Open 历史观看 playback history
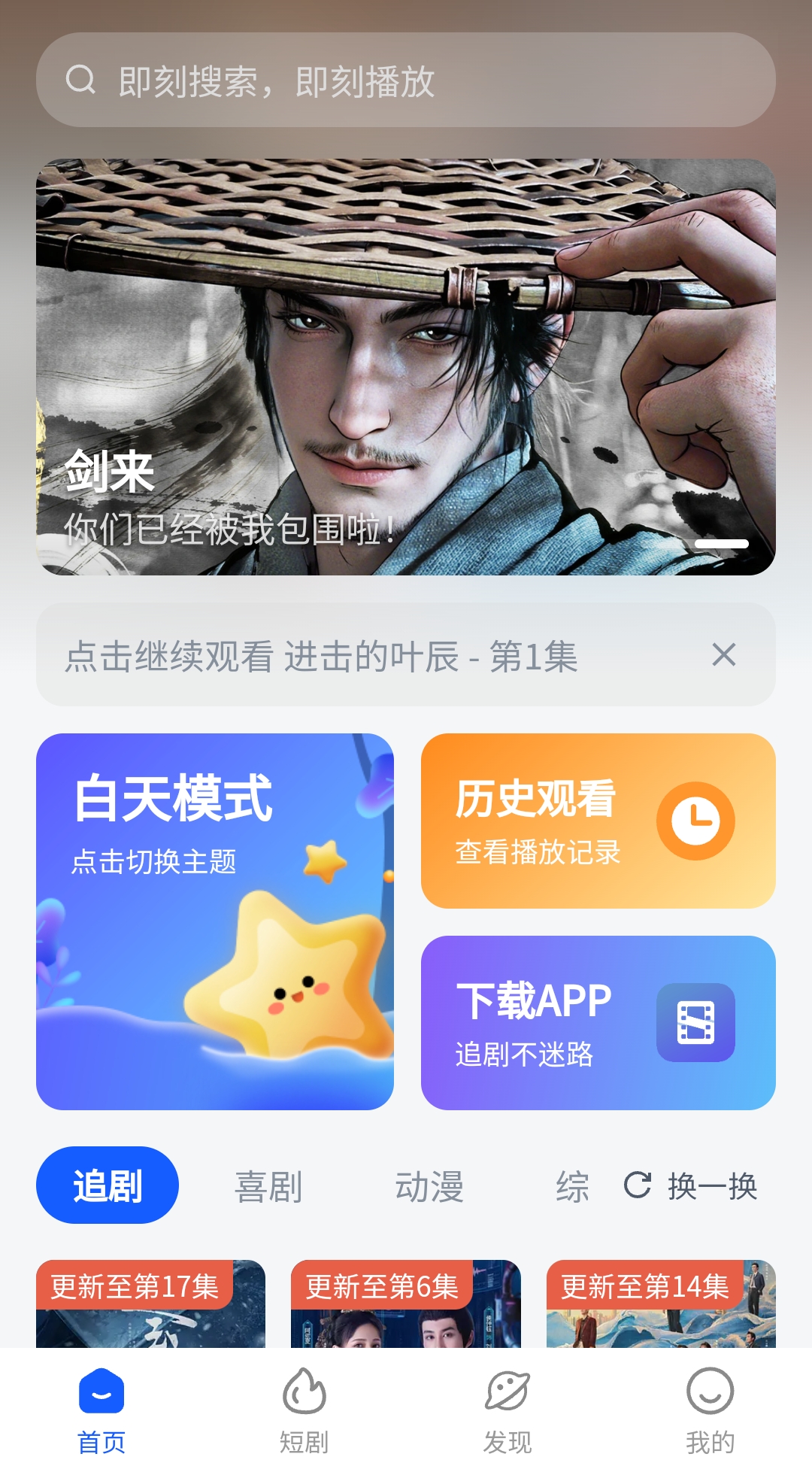 (598, 821)
